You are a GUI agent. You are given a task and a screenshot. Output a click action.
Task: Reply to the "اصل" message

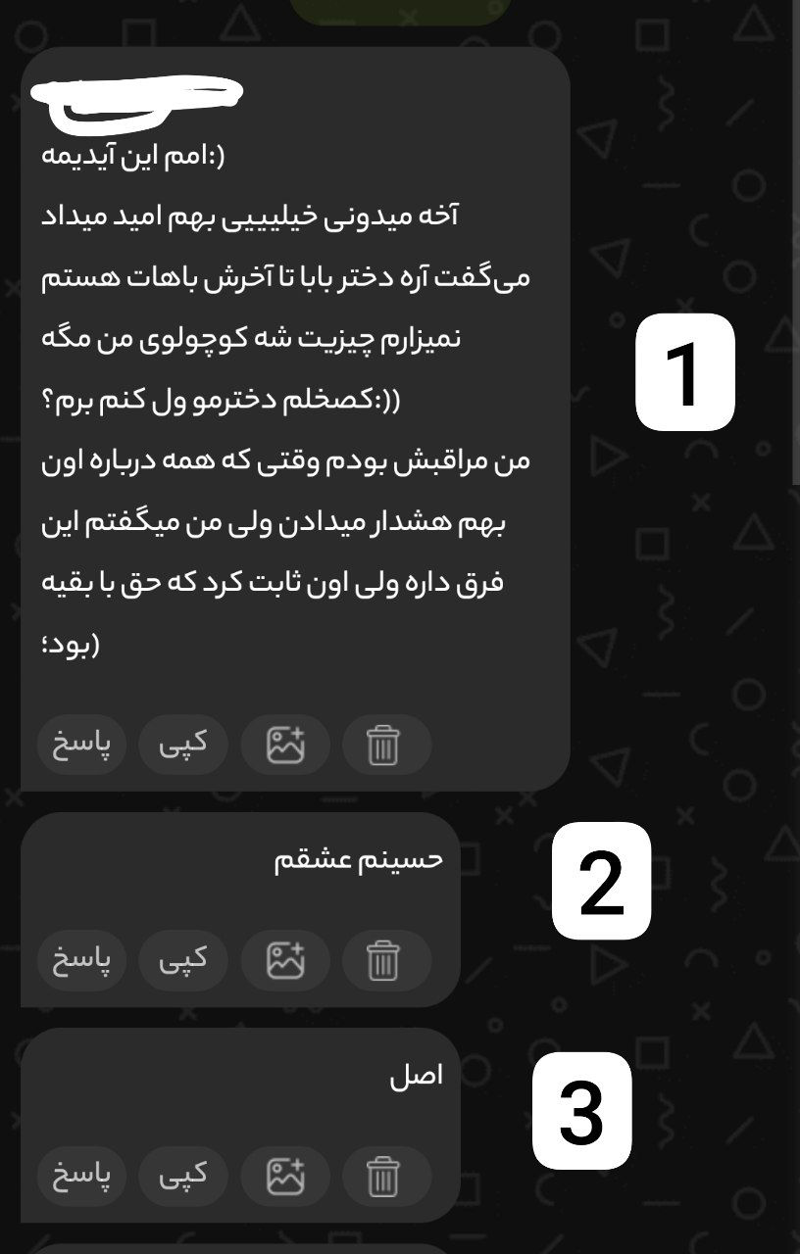82,1175
